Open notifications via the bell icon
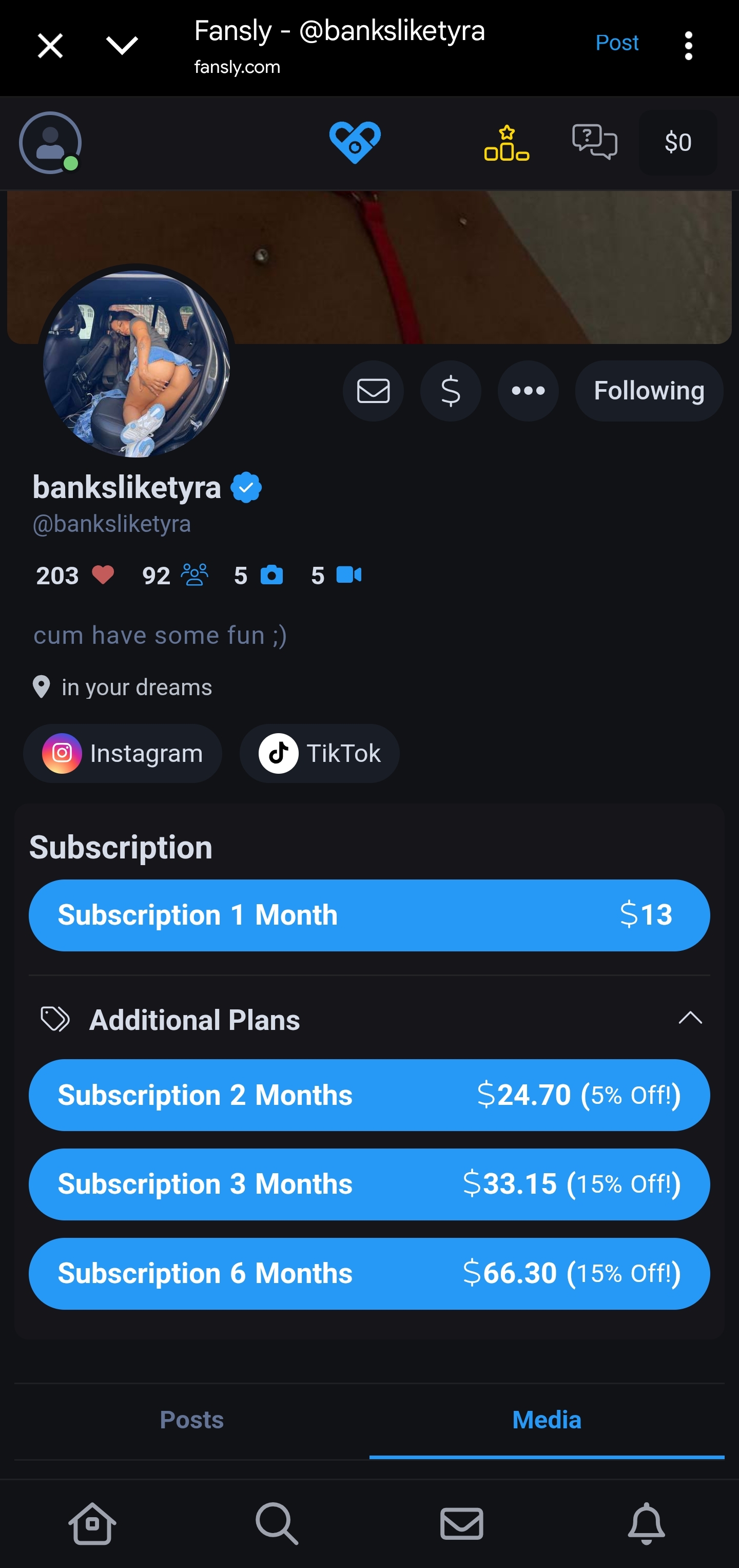This screenshot has height=1568, width=739. (x=647, y=1524)
